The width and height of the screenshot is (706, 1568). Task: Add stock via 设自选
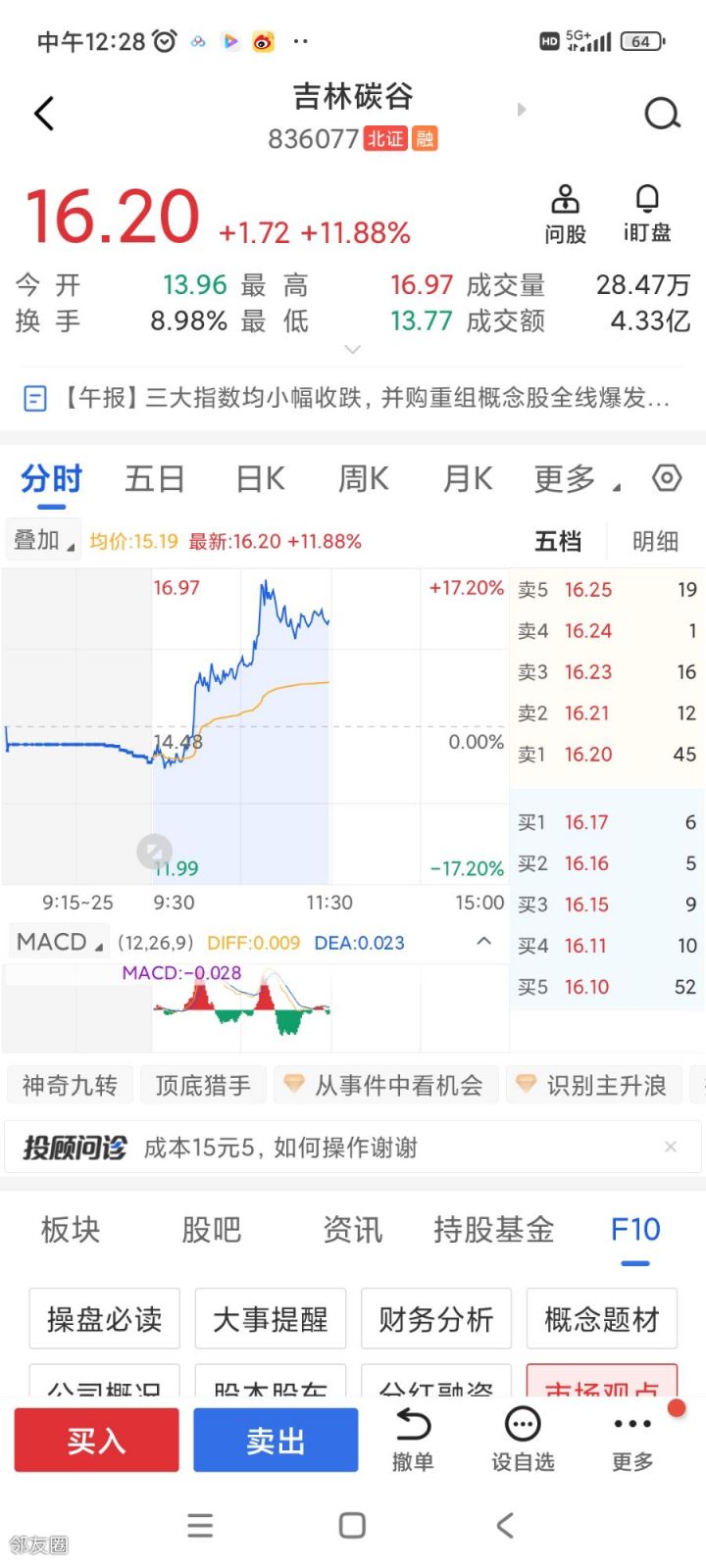(523, 1440)
